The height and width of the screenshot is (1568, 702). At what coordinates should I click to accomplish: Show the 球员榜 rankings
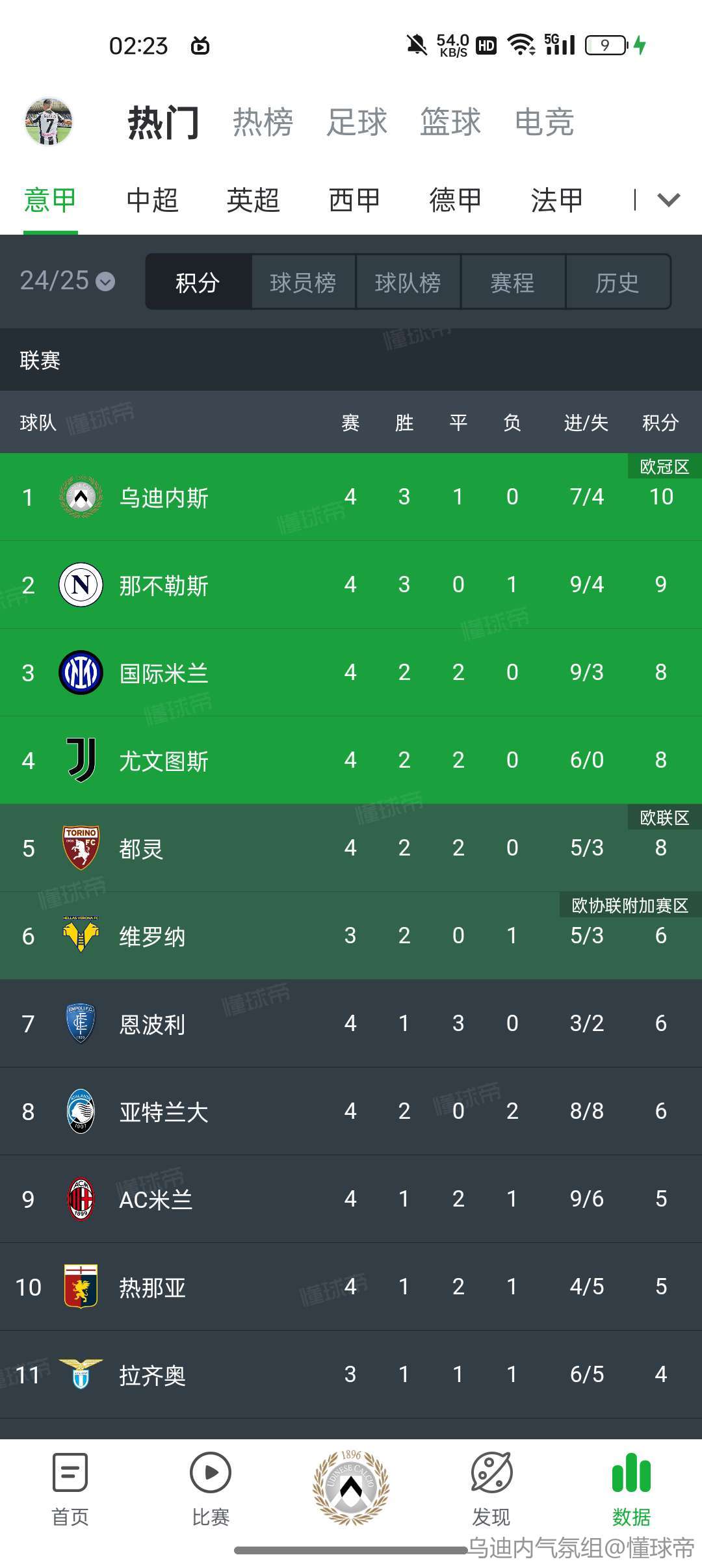pyautogui.click(x=303, y=282)
